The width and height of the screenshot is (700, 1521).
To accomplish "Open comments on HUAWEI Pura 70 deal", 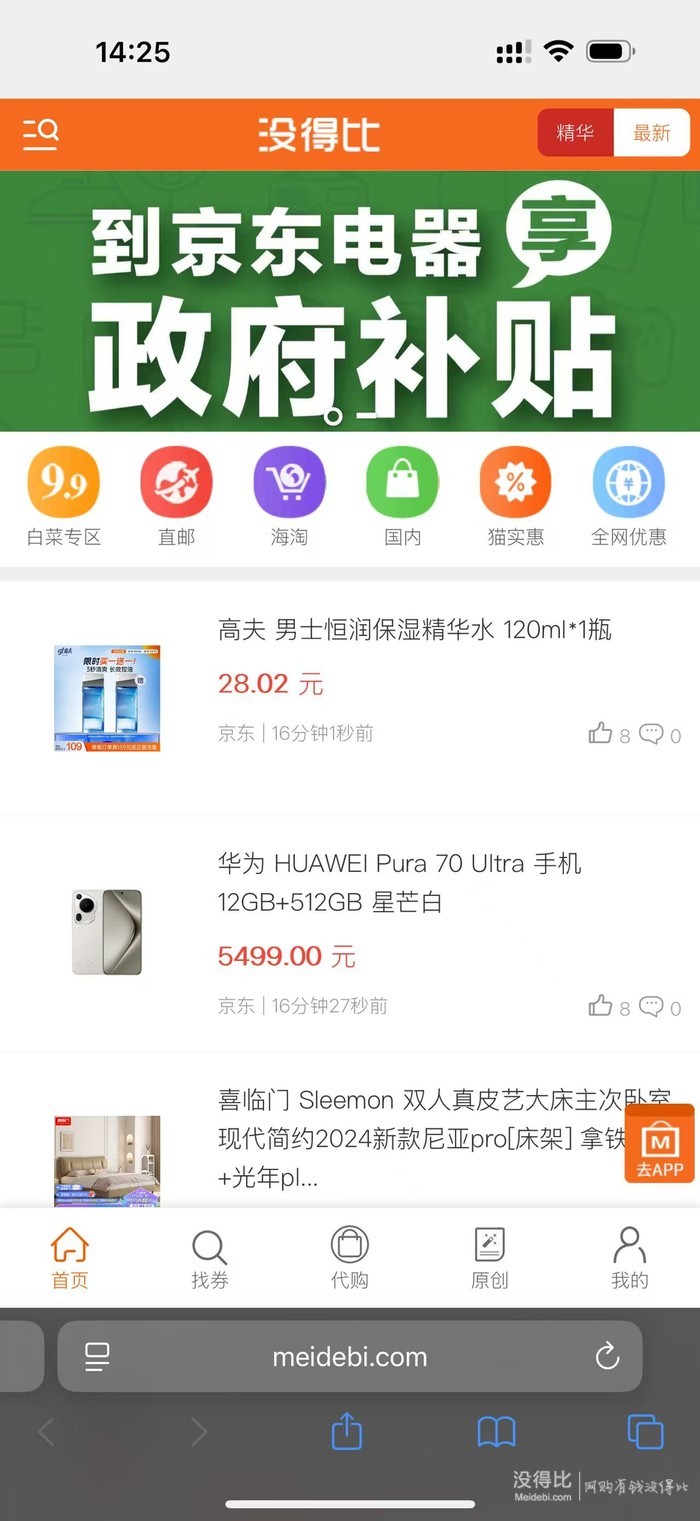I will (652, 1007).
